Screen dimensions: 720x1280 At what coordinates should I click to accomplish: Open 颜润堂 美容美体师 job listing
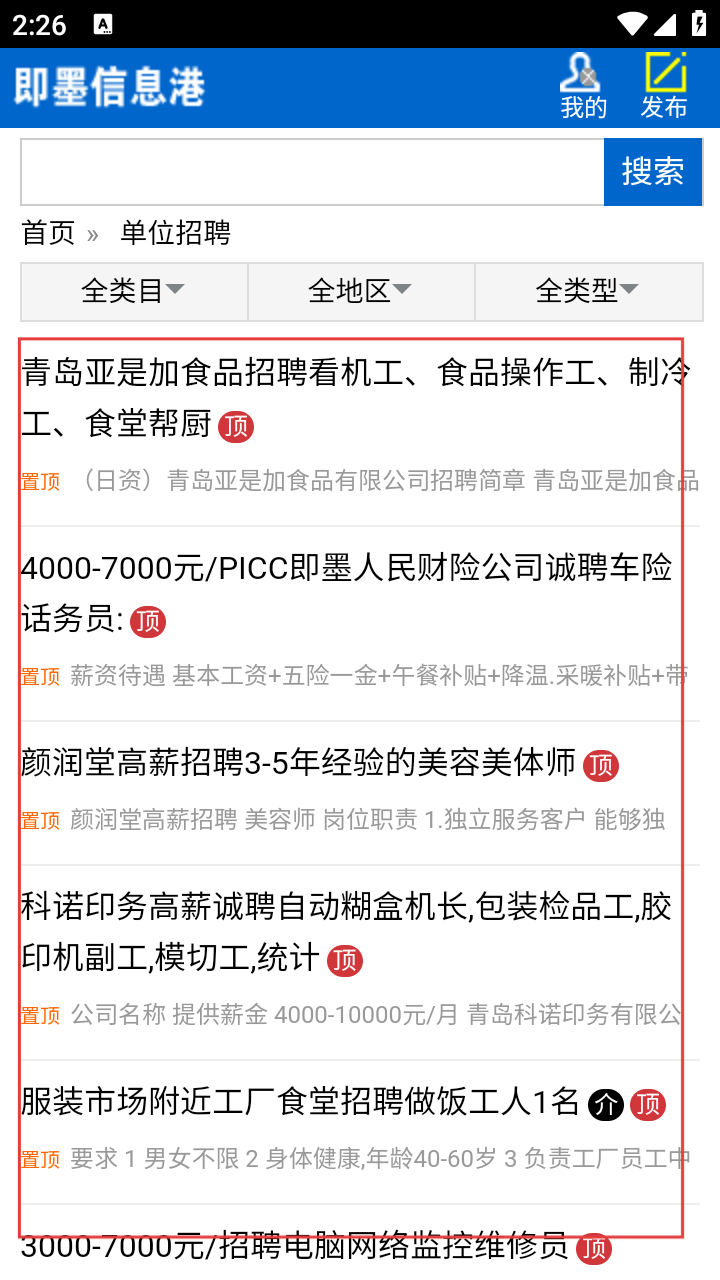click(300, 764)
